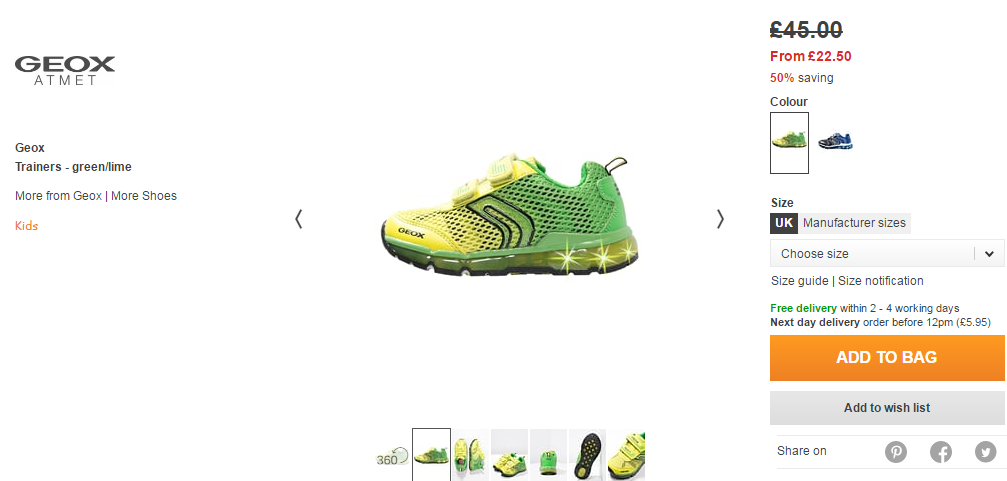Viewport: 1007px width, 481px height.
Task: Switch to UK sizes
Action: coord(784,223)
